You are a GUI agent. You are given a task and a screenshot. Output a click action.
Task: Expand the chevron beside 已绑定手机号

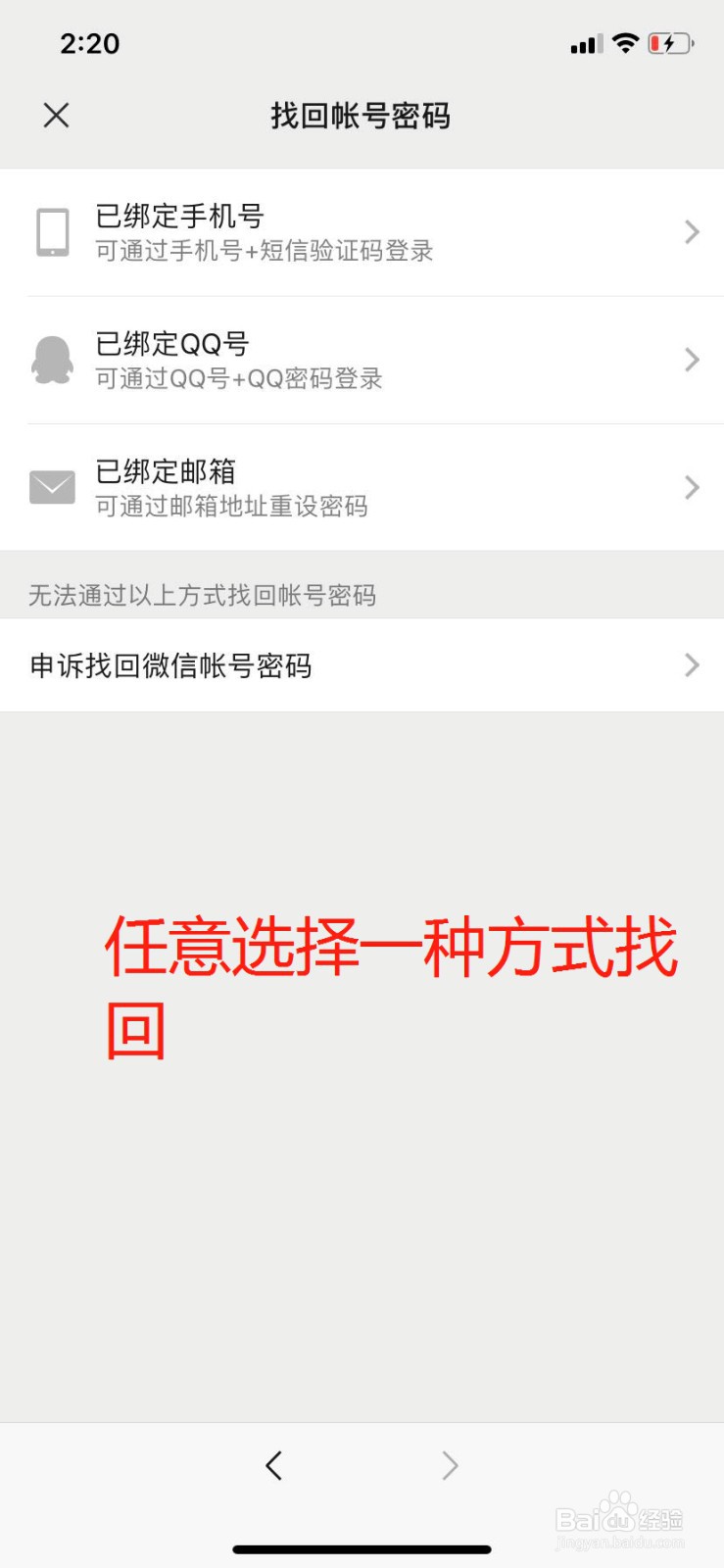(x=692, y=232)
